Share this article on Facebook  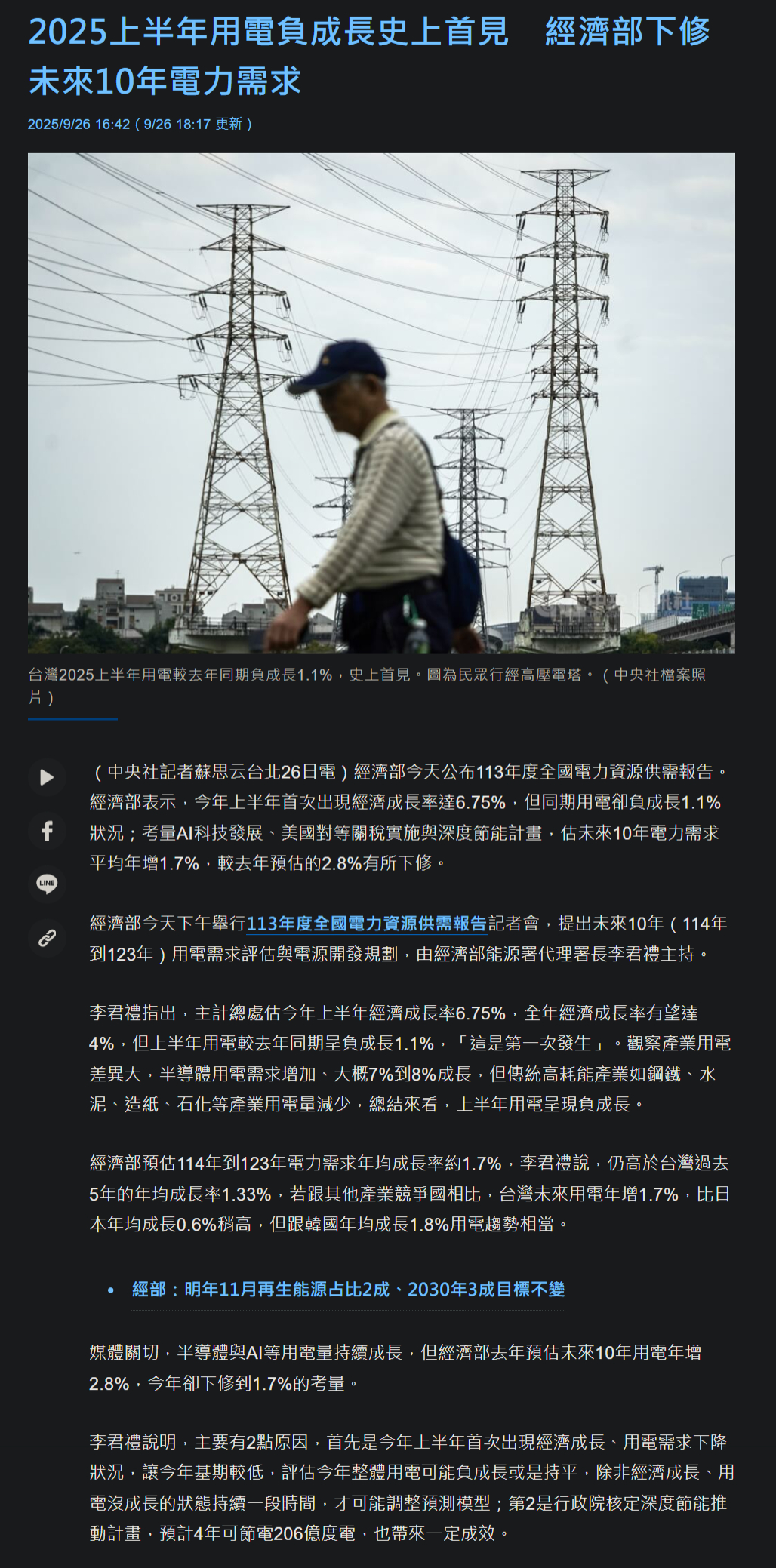click(47, 831)
